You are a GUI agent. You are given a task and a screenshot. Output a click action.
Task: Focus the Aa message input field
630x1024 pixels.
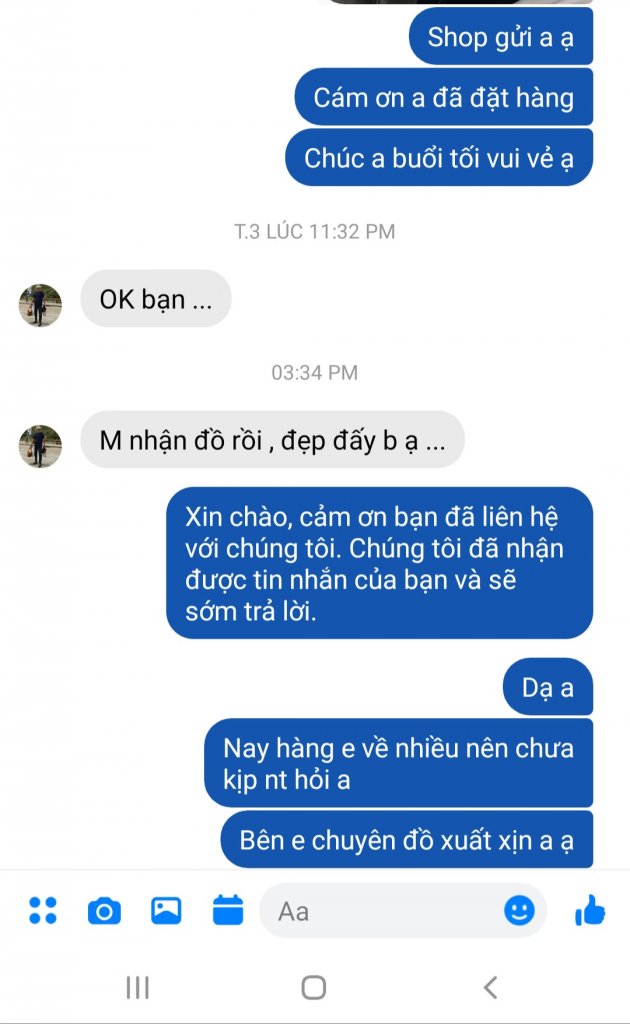380,911
